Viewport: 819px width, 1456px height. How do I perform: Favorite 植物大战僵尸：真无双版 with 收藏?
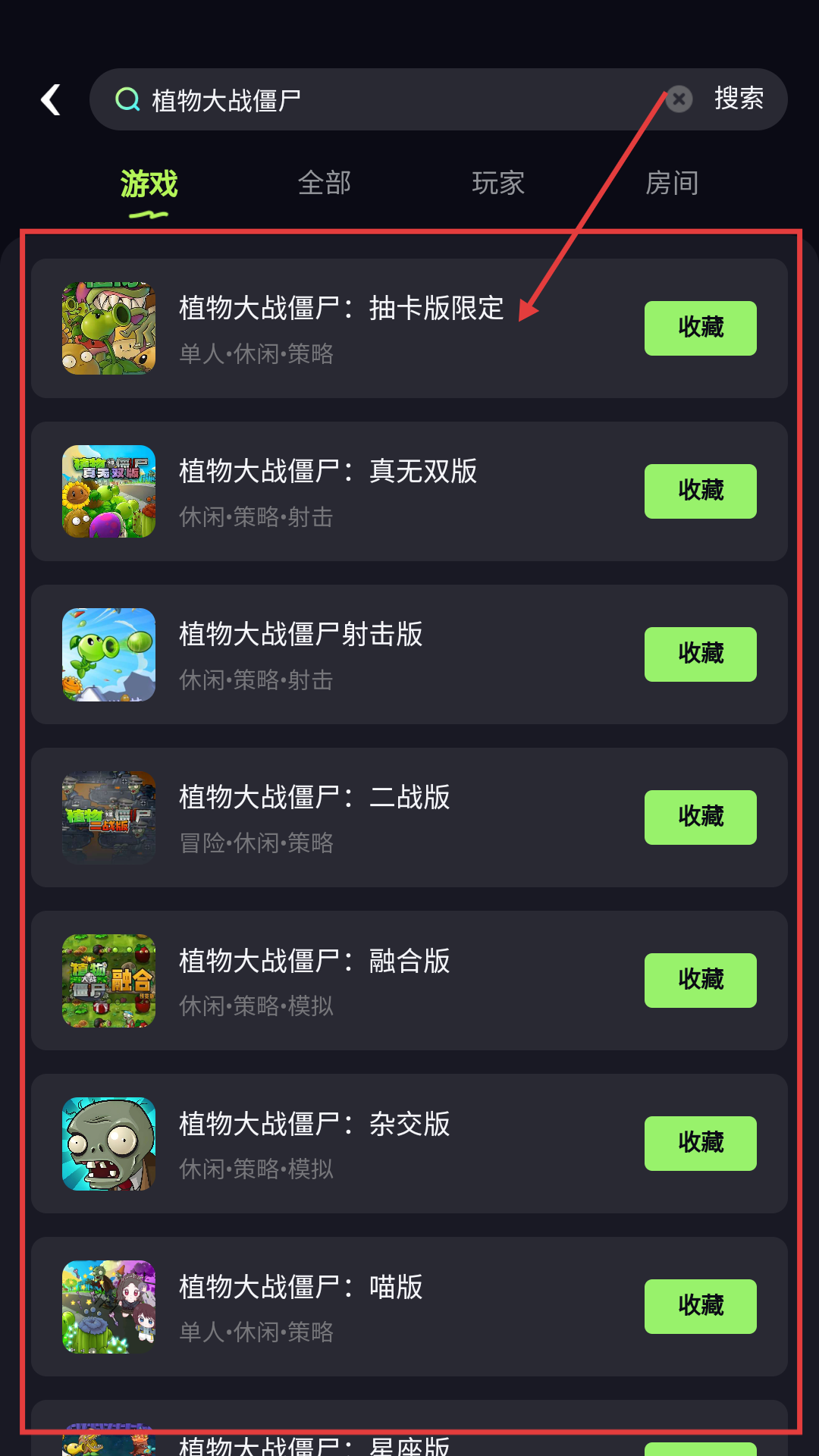point(700,491)
